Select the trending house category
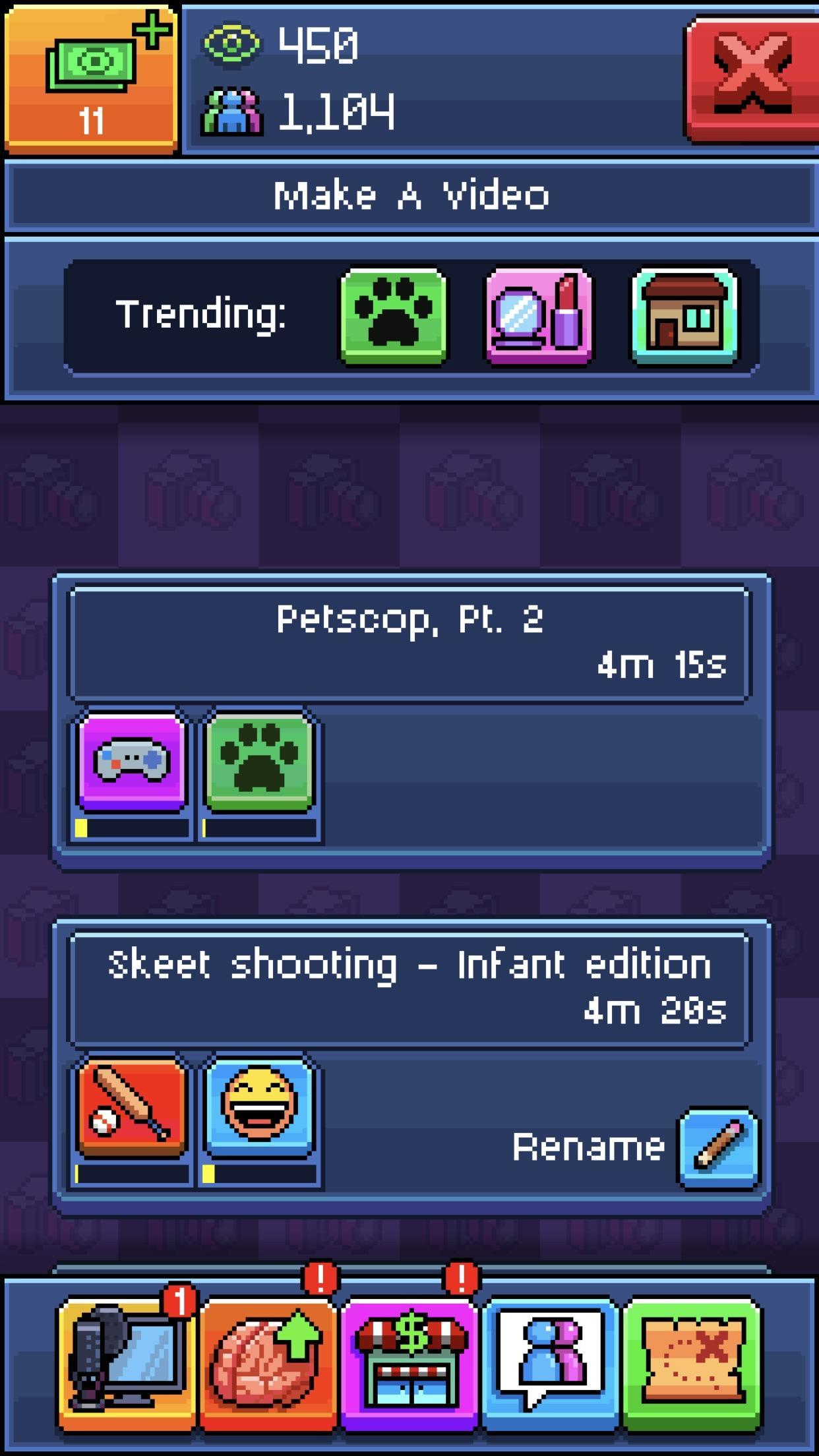This screenshot has height=1456, width=819. click(684, 315)
